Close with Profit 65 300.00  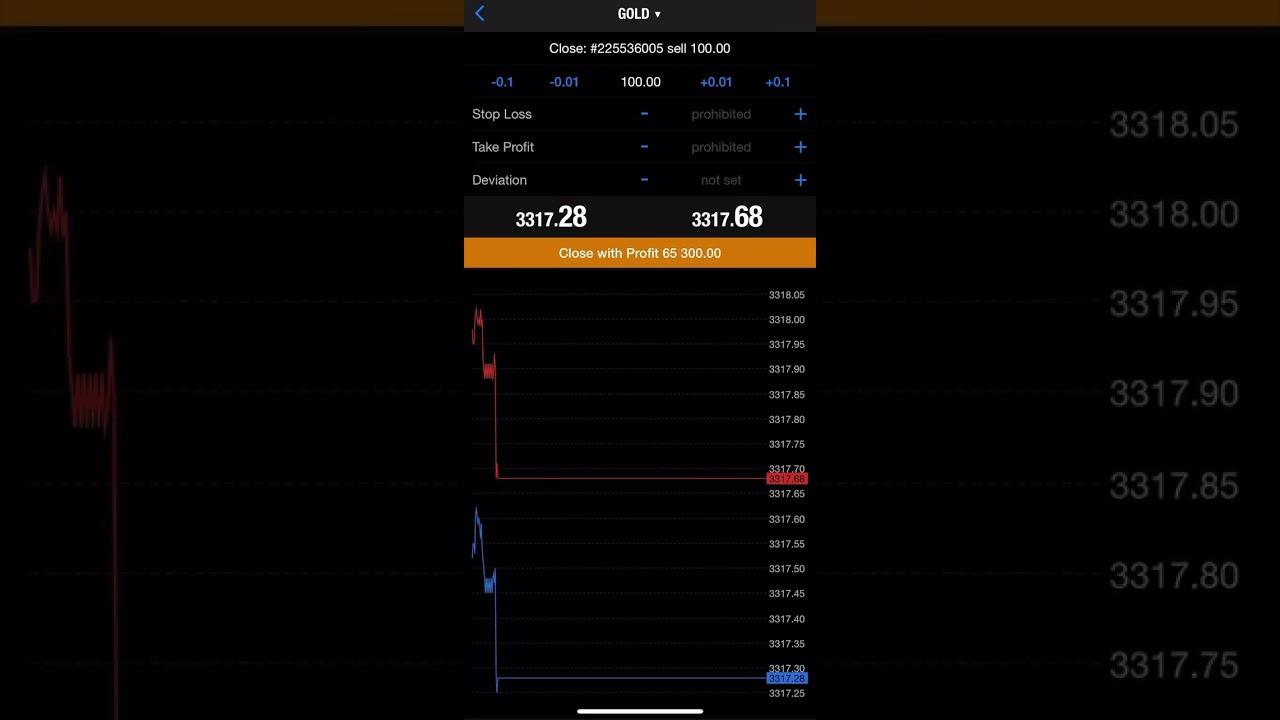(x=640, y=253)
